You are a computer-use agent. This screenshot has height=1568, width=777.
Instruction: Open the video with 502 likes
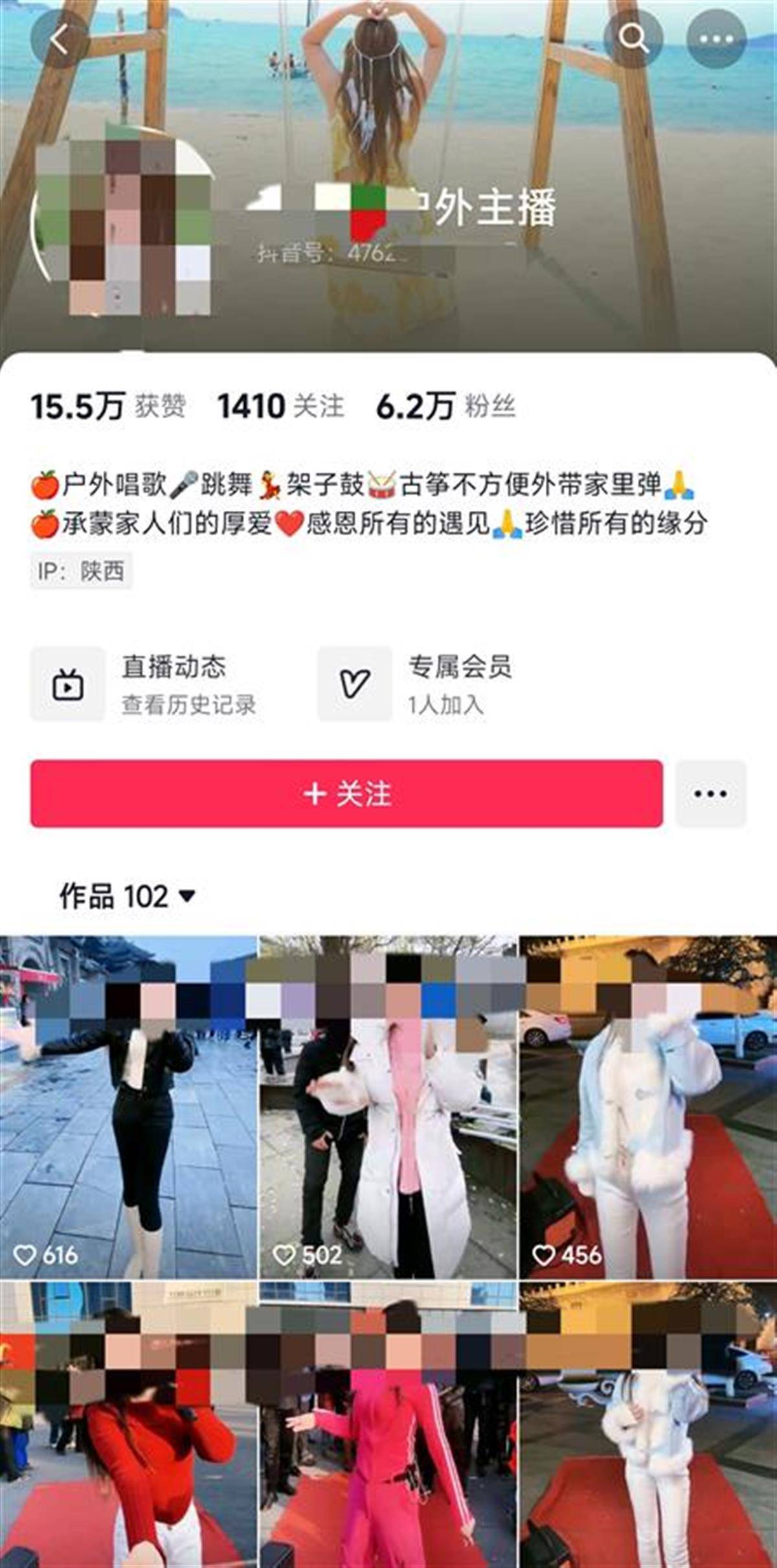click(388, 1107)
